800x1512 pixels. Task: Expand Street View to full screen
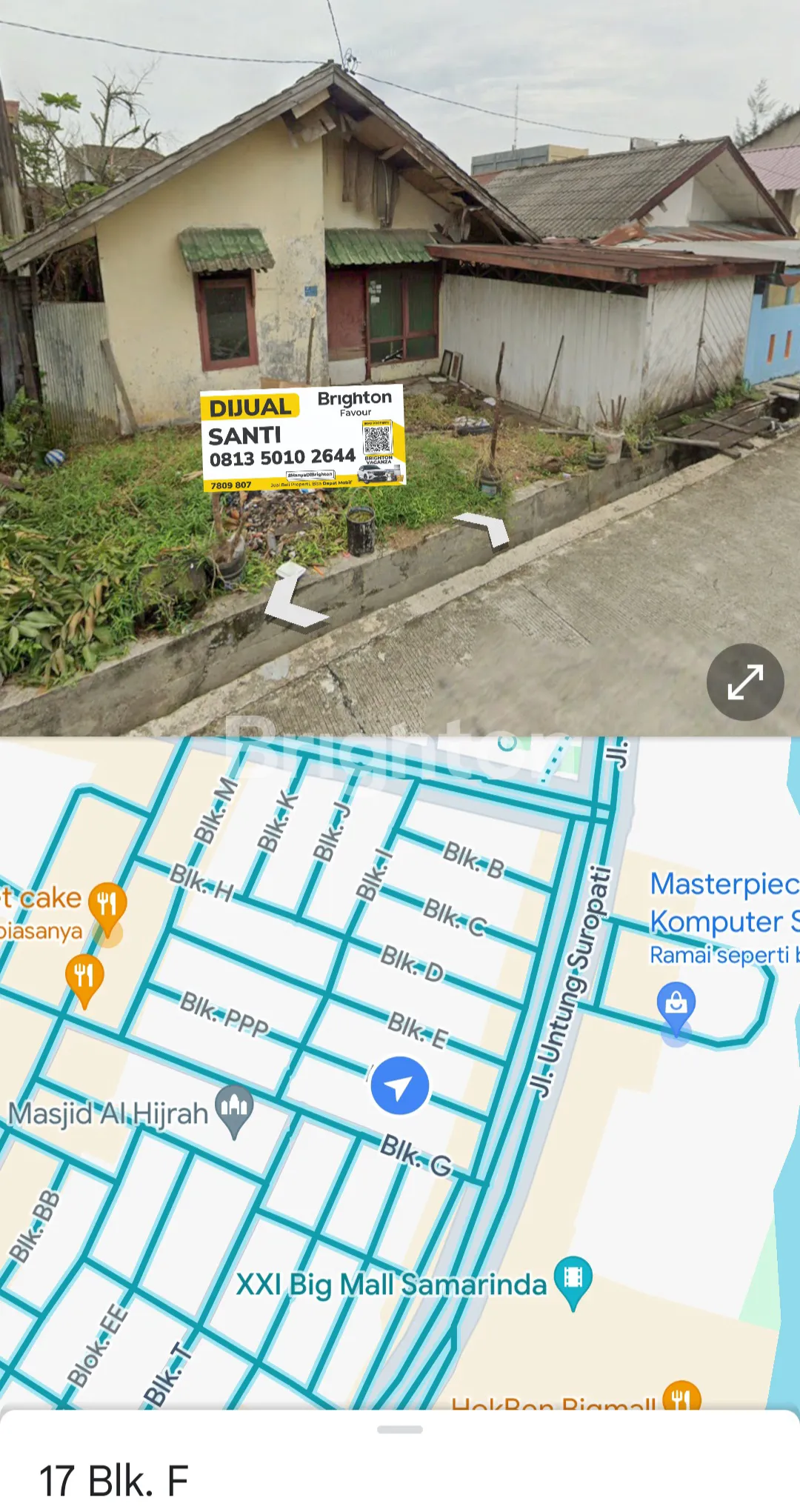tap(744, 682)
